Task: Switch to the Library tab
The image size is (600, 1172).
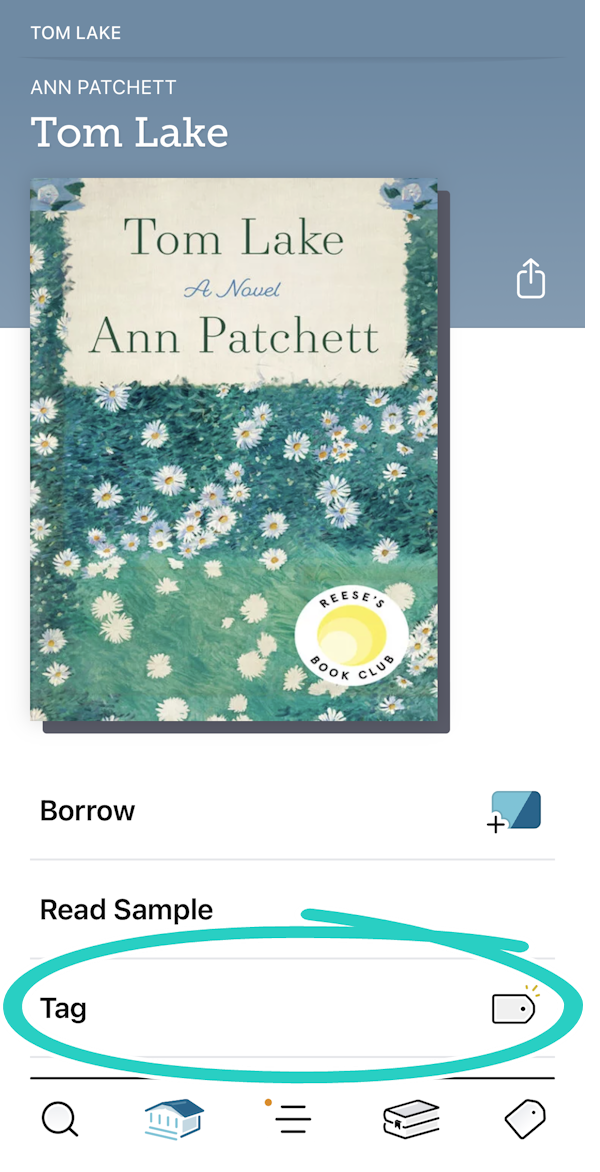Action: pos(174,1119)
